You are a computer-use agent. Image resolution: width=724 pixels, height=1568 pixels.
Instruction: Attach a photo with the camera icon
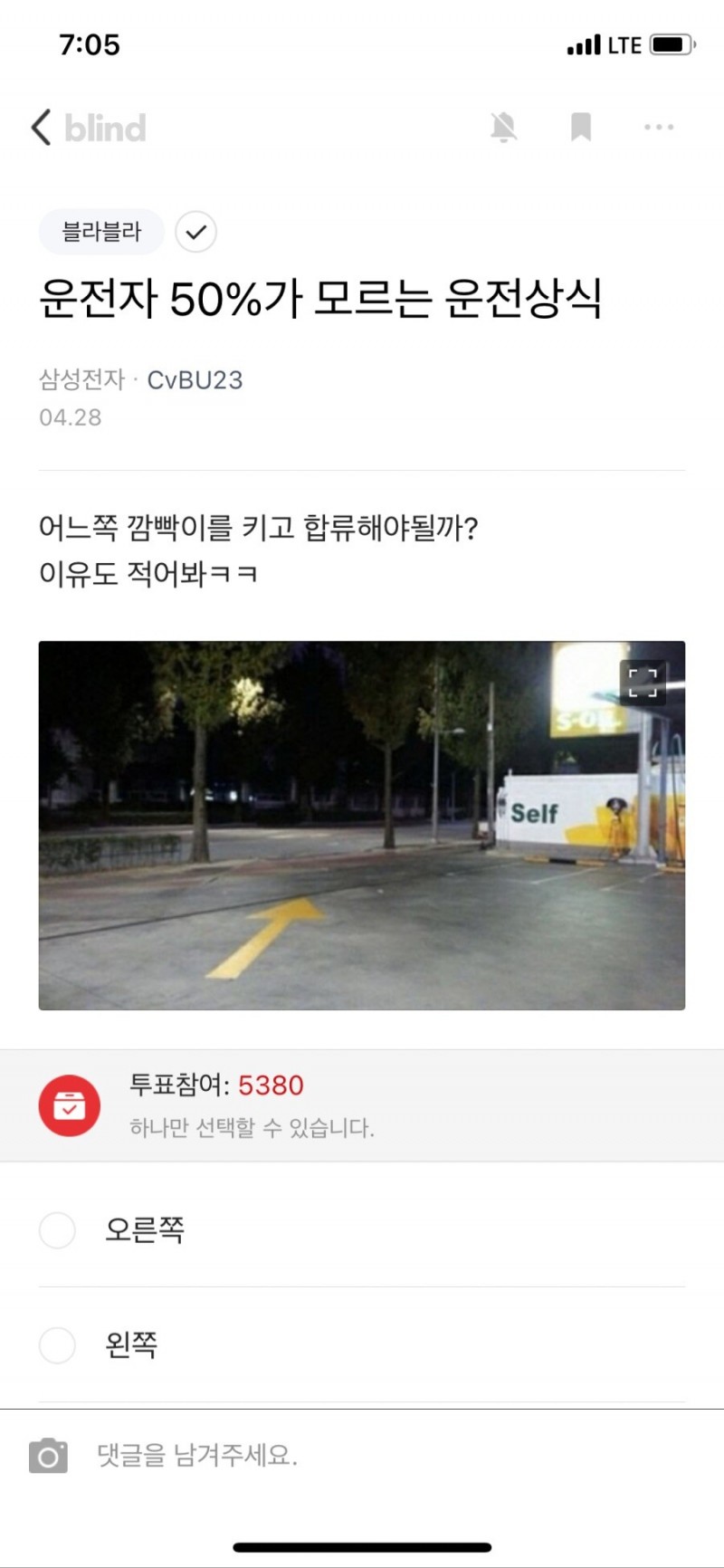tap(48, 1456)
